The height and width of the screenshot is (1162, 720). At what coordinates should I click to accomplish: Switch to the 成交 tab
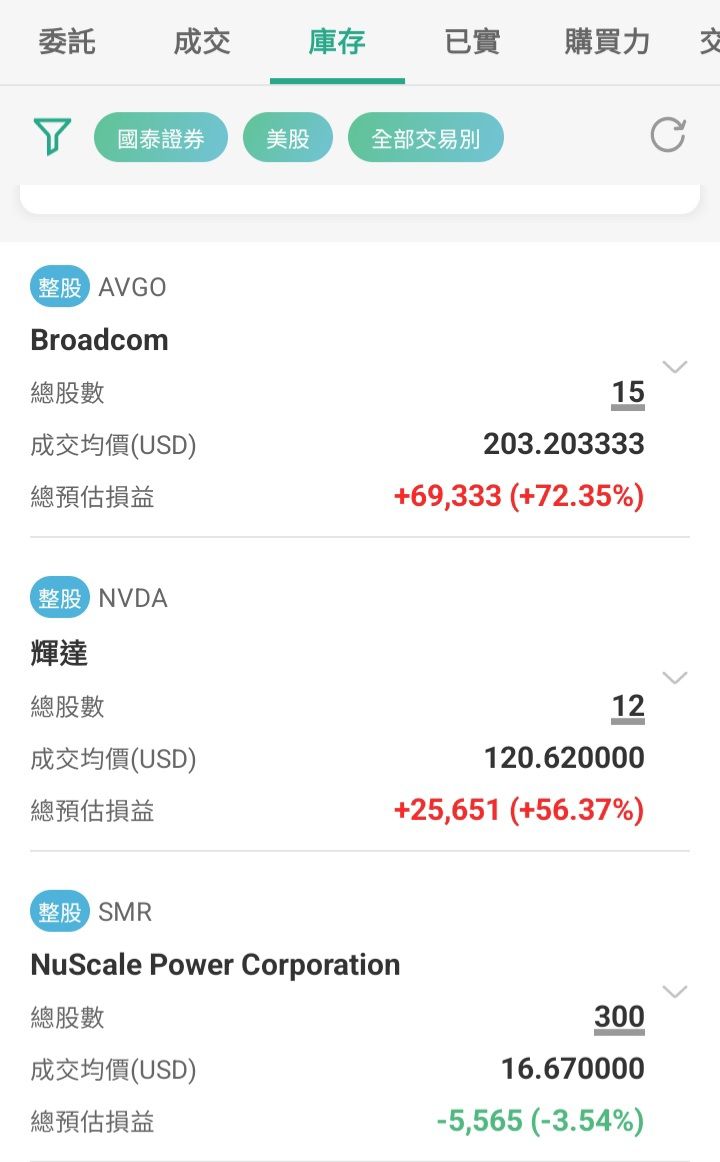[x=202, y=42]
